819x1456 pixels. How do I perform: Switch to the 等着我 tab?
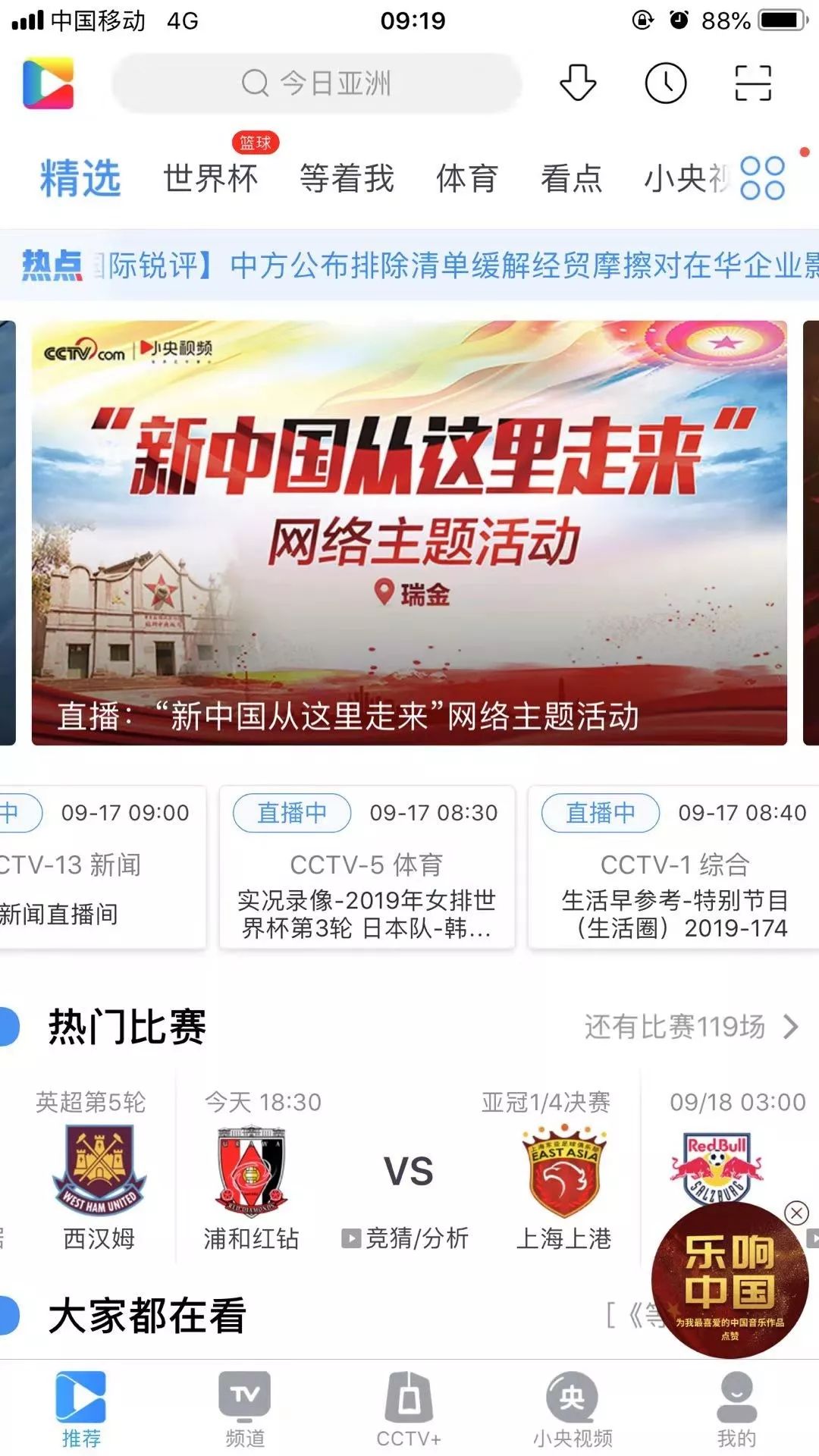(x=347, y=178)
